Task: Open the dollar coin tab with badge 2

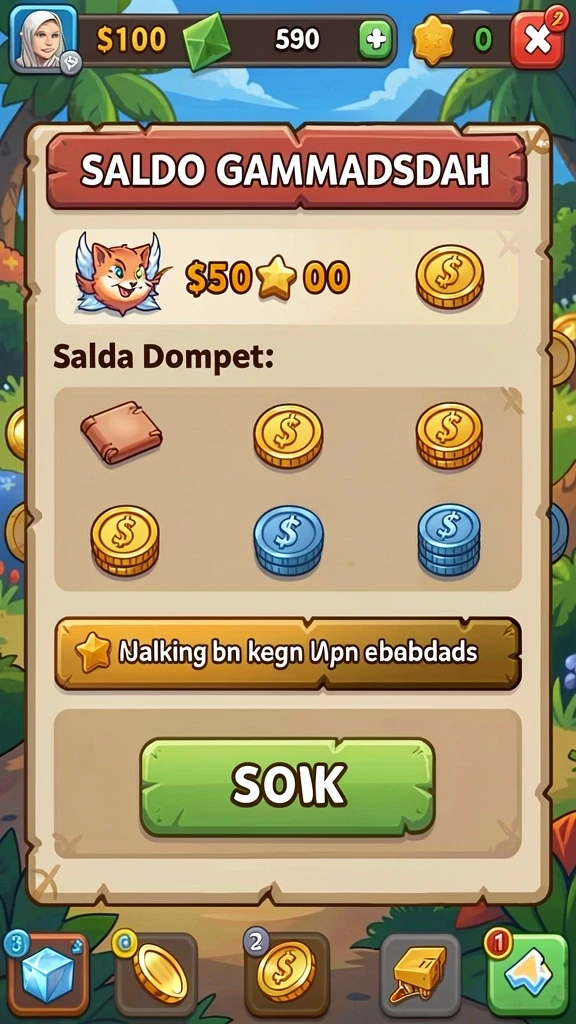Action: [x=287, y=974]
